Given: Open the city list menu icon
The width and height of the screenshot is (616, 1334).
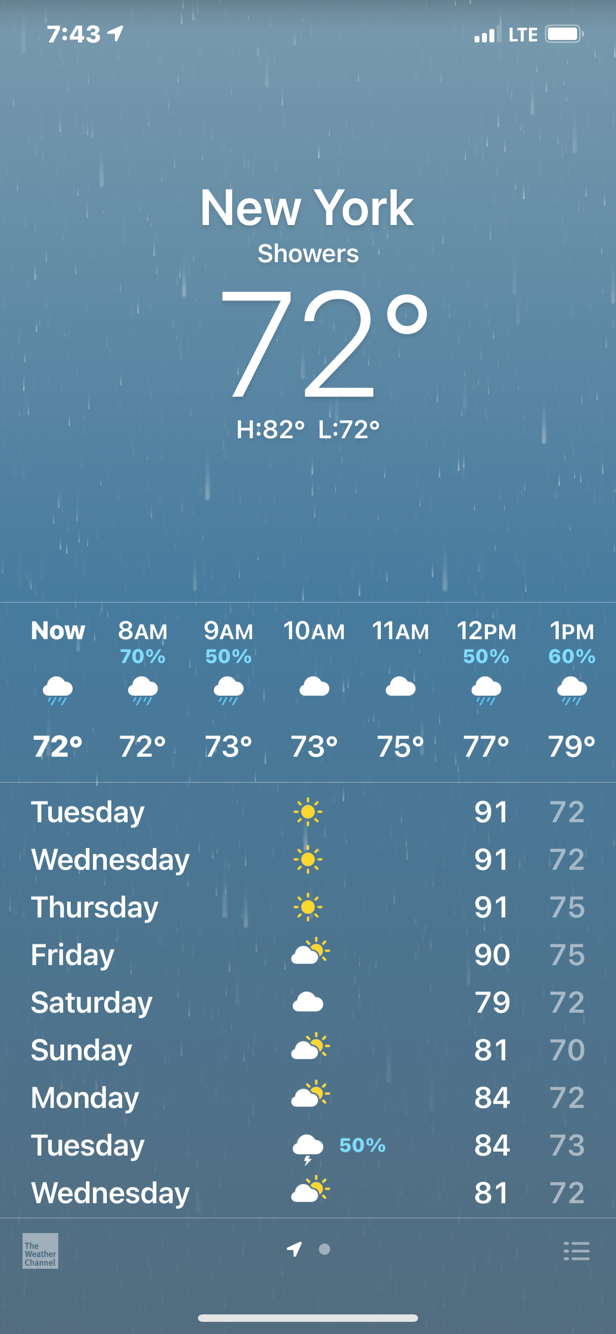Looking at the screenshot, I should pyautogui.click(x=576, y=1250).
